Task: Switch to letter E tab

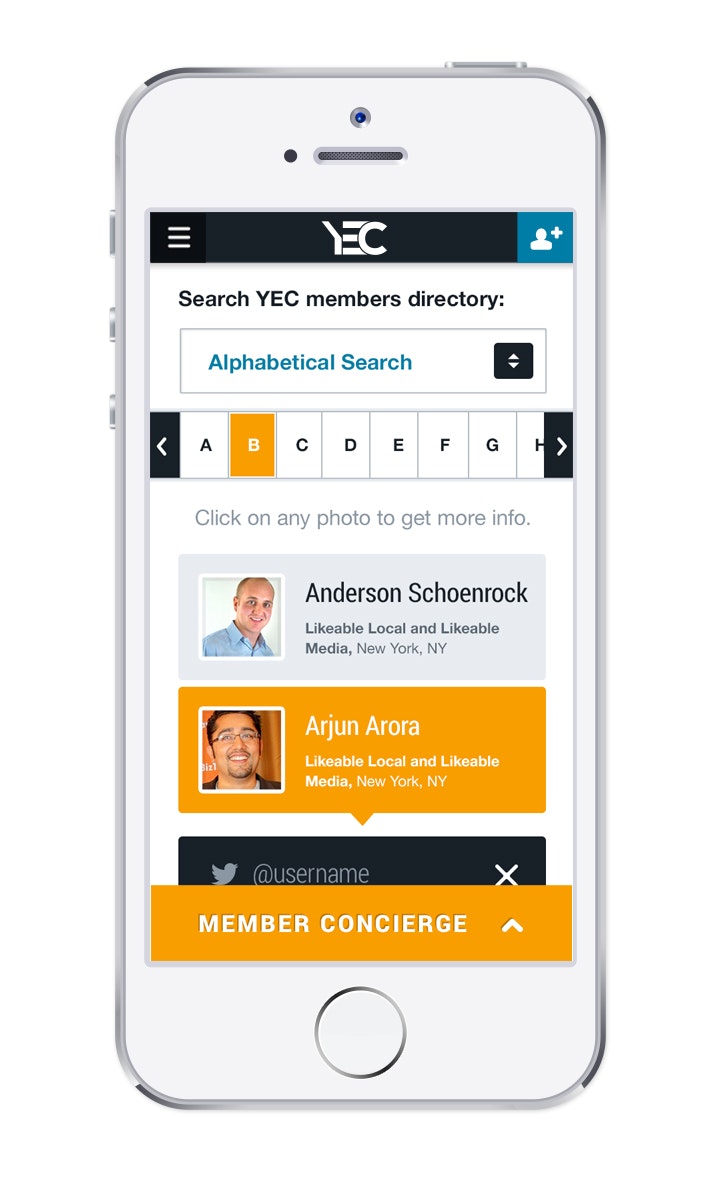Action: click(397, 446)
